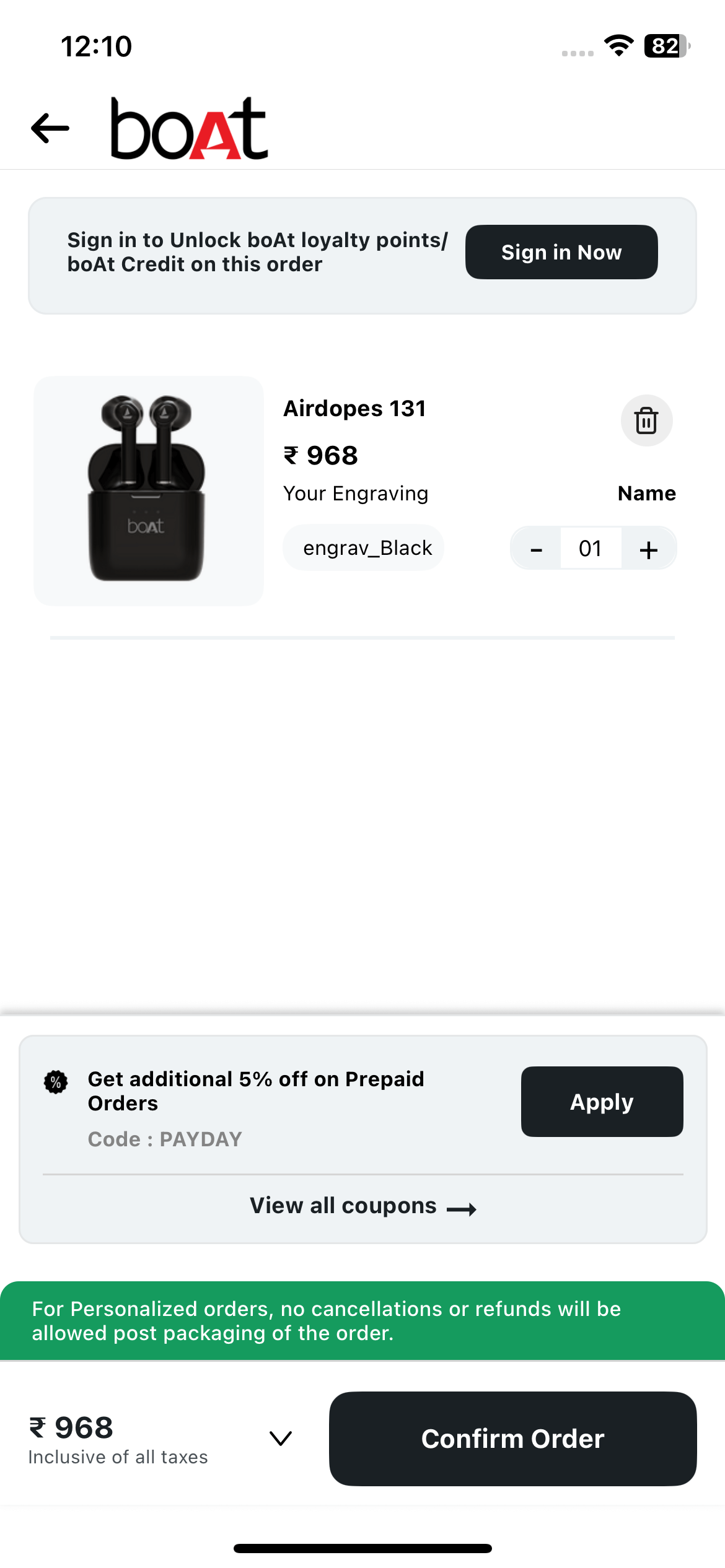Open the Airdopes 131 product image
Screen dimensions: 725x1568
pyautogui.click(x=149, y=490)
